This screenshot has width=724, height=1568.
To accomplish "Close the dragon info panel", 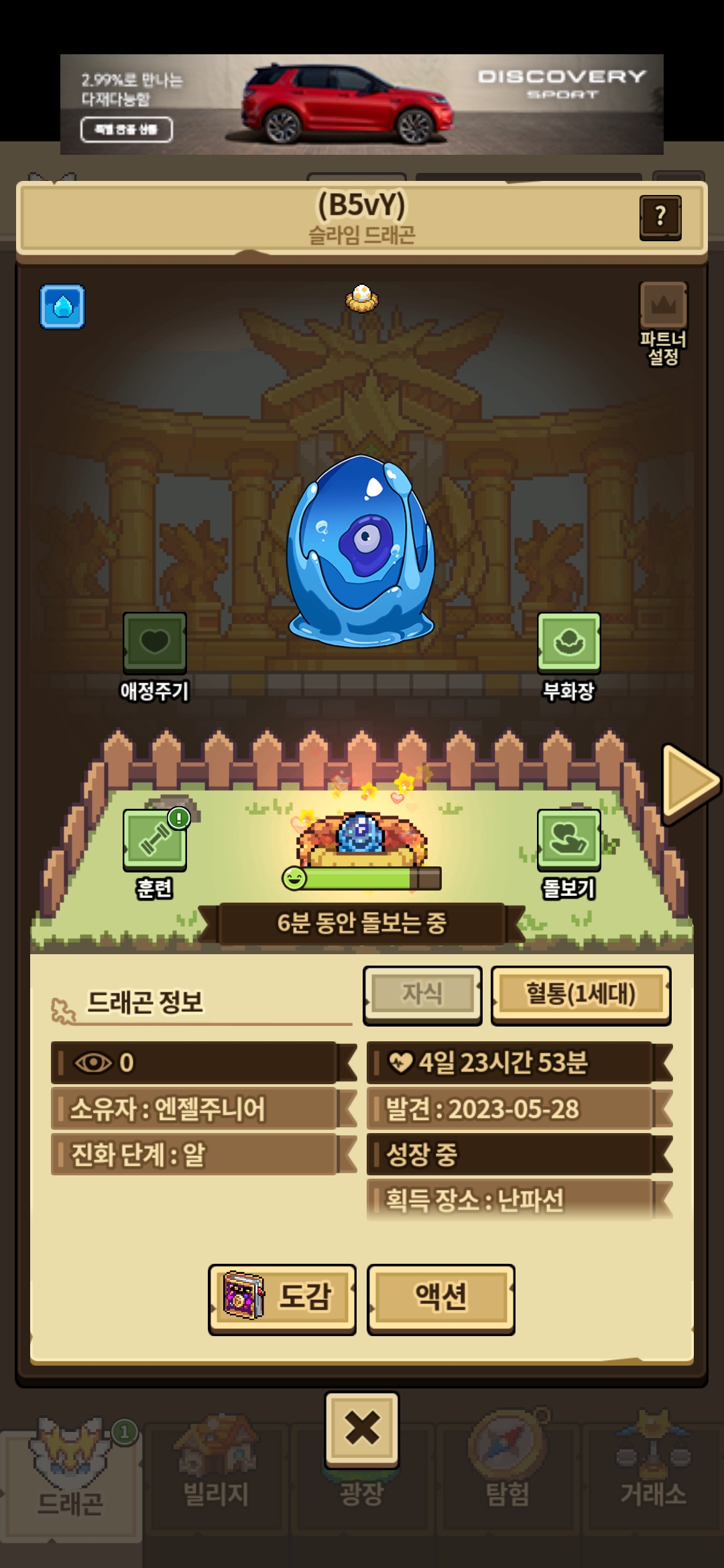I will (362, 1429).
